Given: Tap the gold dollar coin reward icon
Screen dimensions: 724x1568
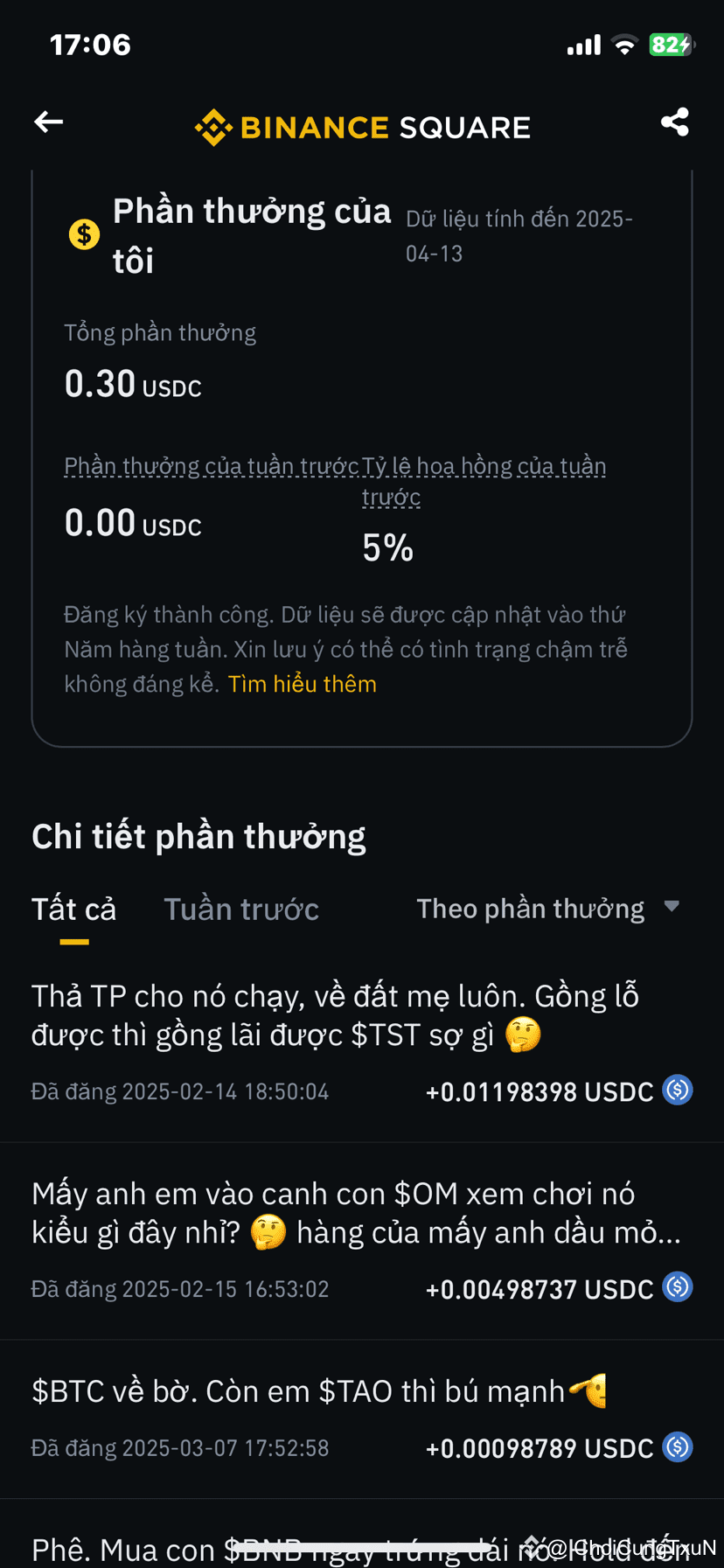Looking at the screenshot, I should click(84, 233).
